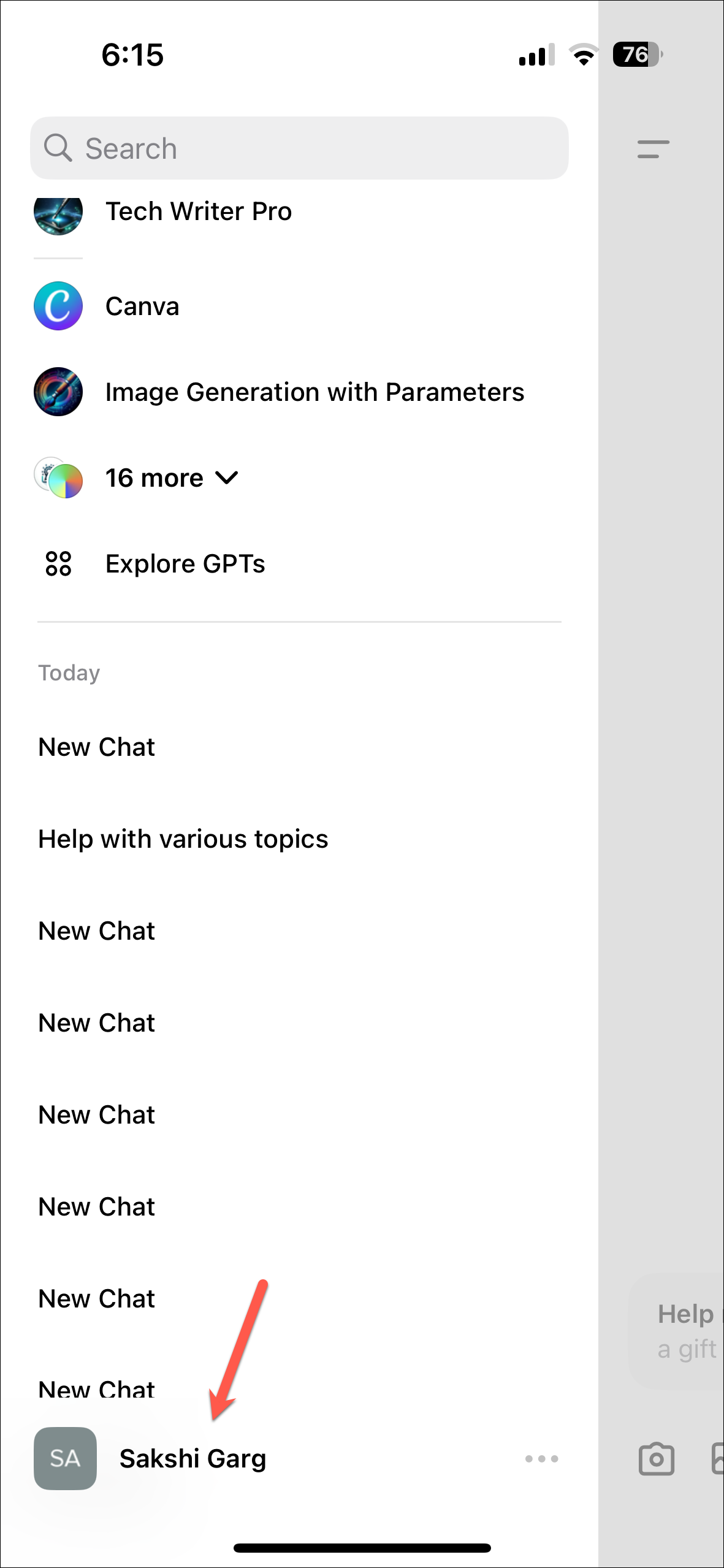Tap the Search field
This screenshot has width=724, height=1568.
299,148
